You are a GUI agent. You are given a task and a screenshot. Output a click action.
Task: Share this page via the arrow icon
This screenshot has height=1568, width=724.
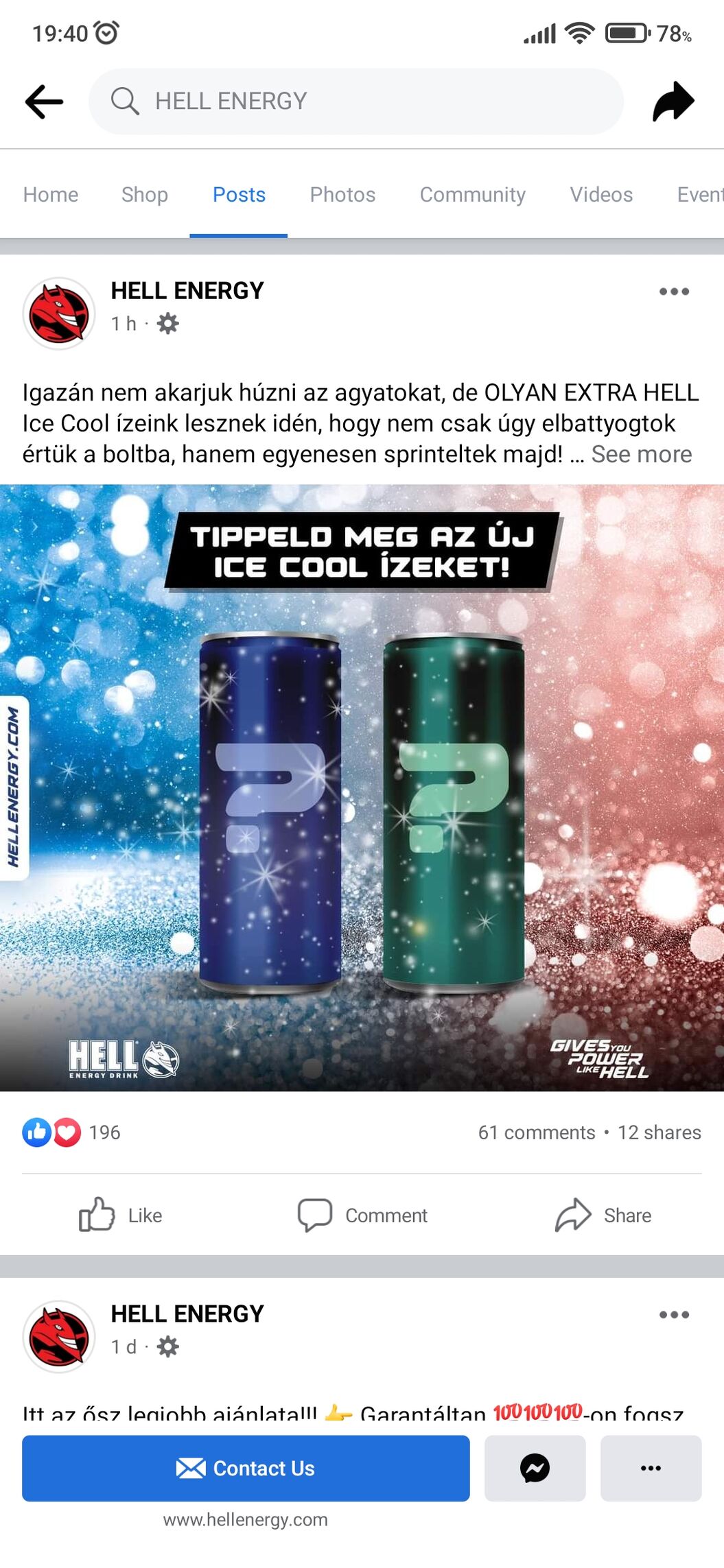pos(673,102)
